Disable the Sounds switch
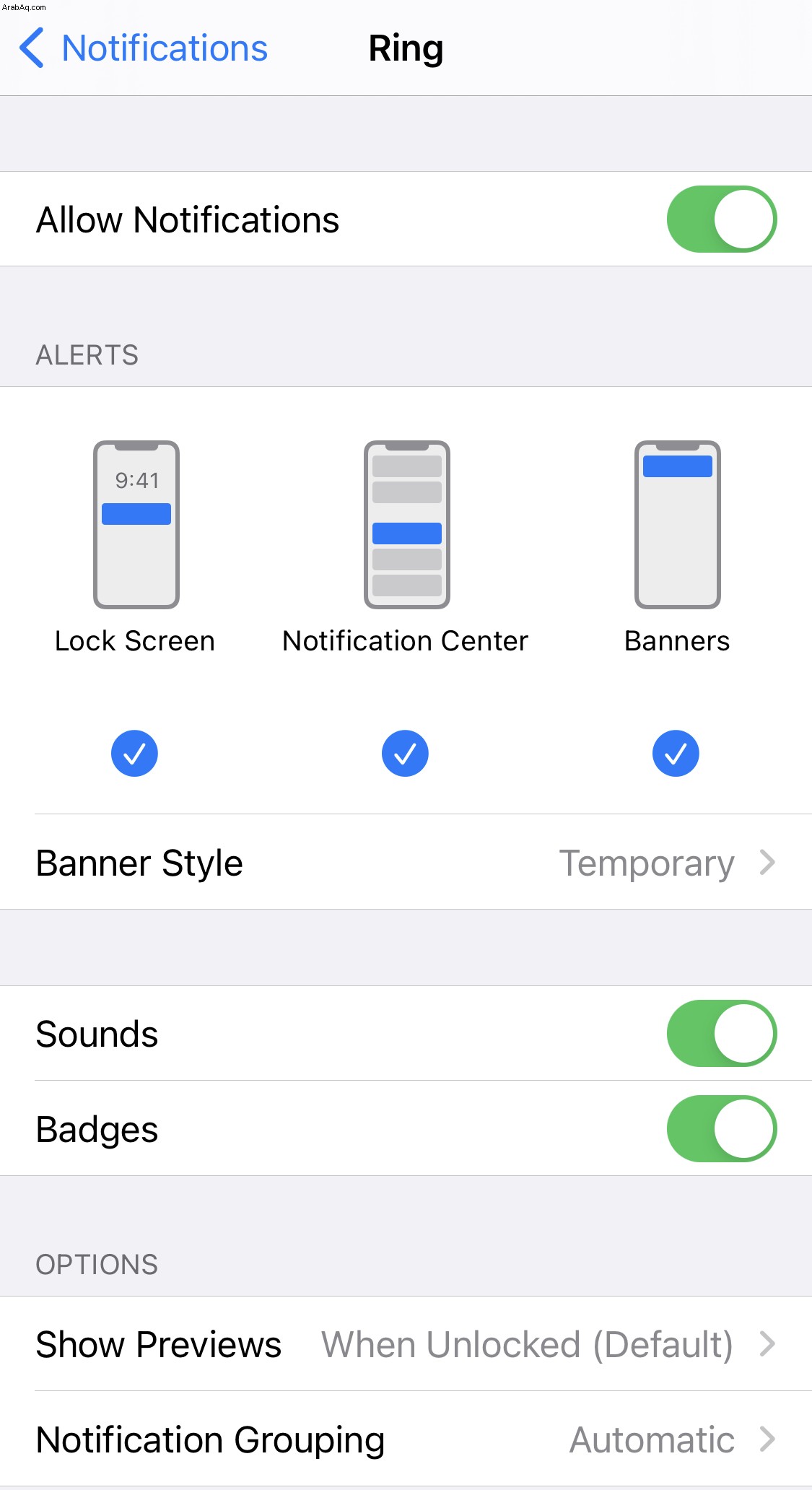 721,1034
